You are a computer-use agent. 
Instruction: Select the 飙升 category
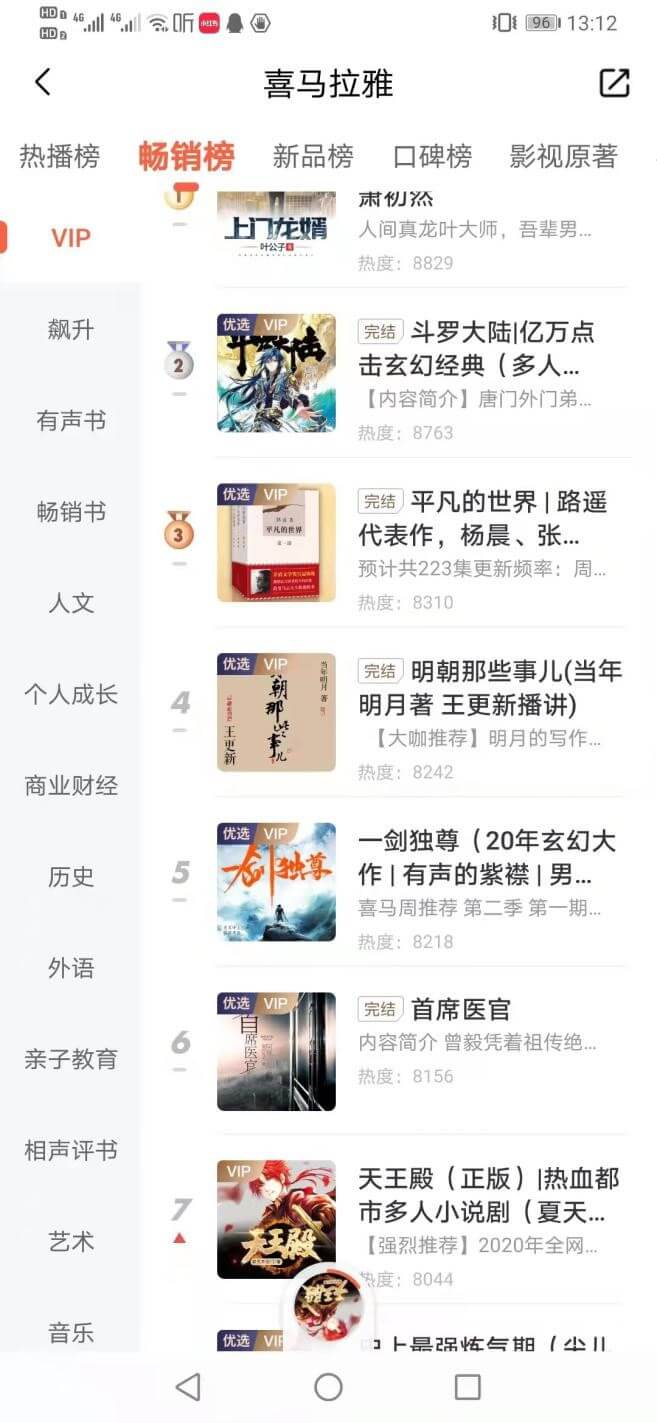point(71,329)
